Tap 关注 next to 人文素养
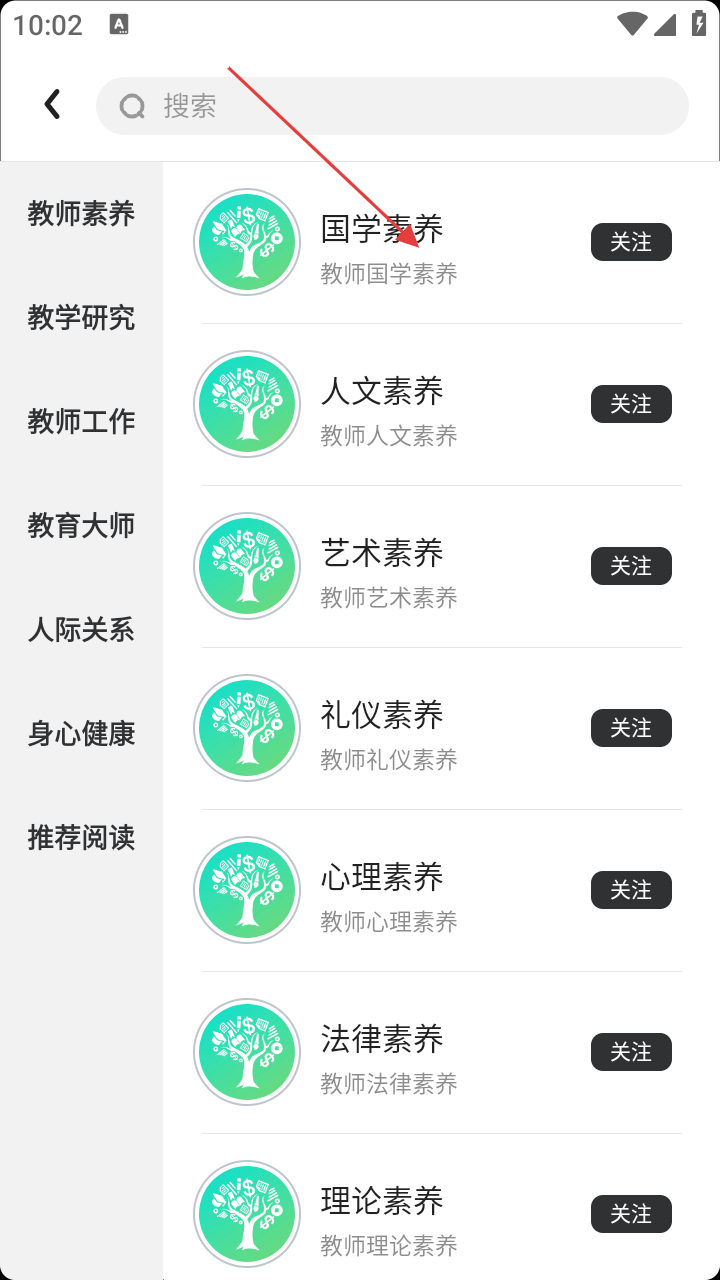 click(x=631, y=404)
